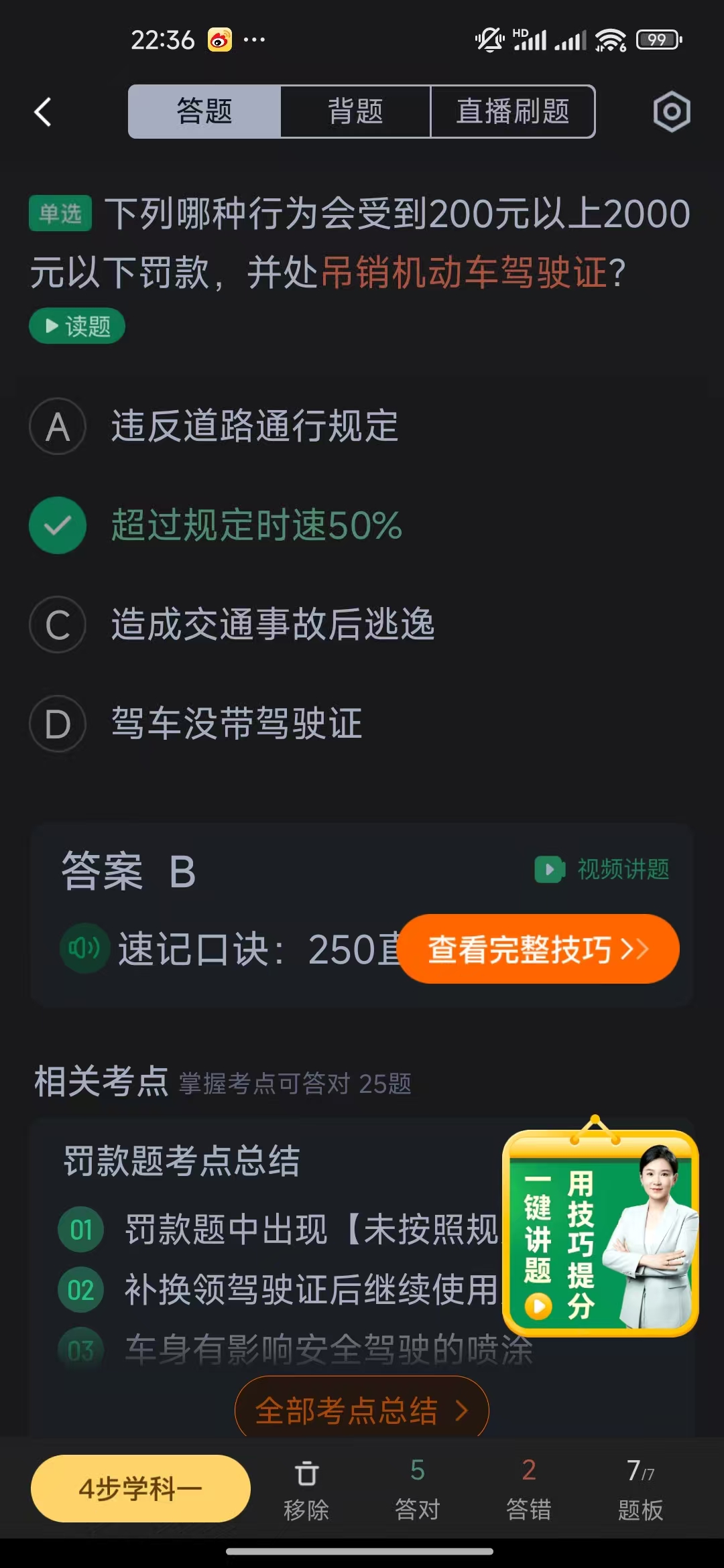Switch to the 直播刷题 tab
The image size is (724, 1568).
(512, 112)
